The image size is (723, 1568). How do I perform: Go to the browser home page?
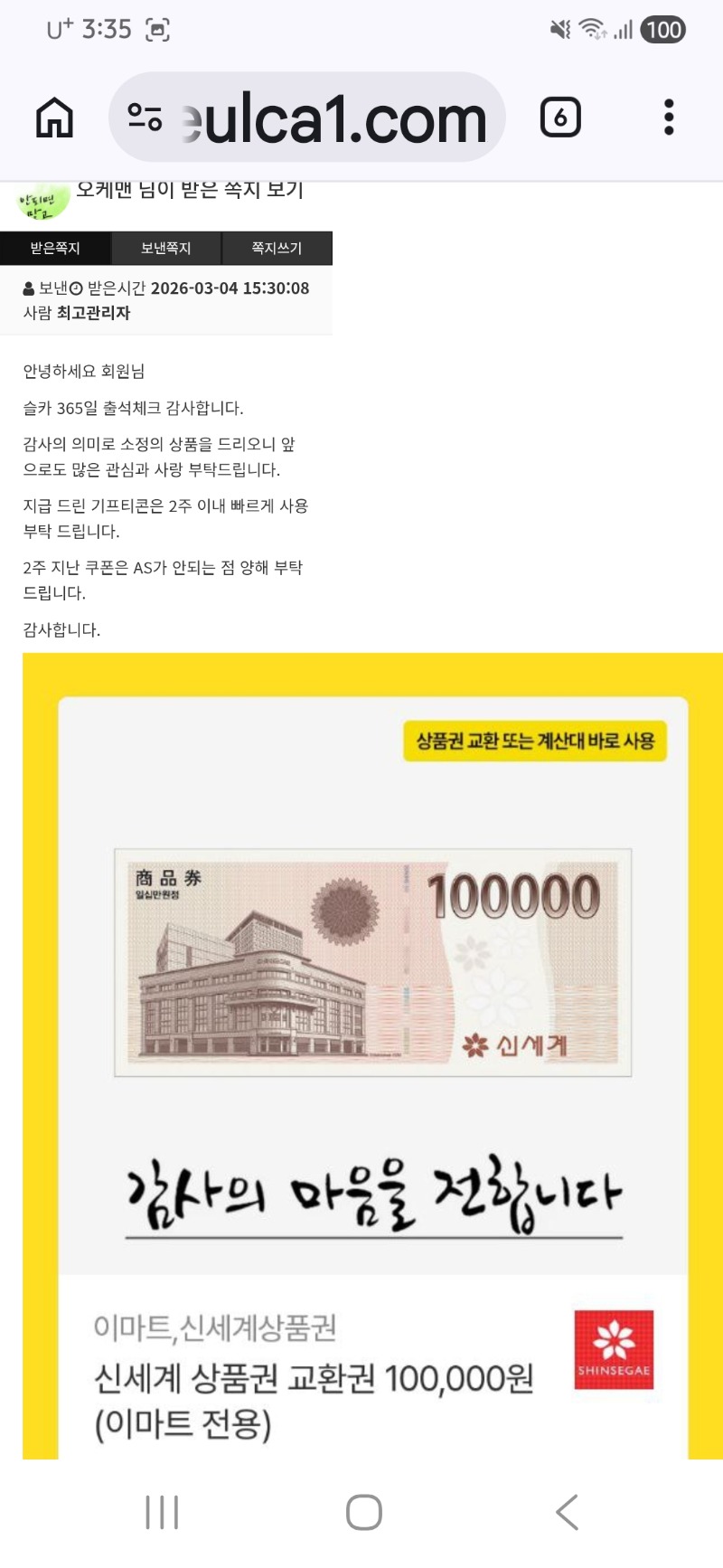point(54,118)
